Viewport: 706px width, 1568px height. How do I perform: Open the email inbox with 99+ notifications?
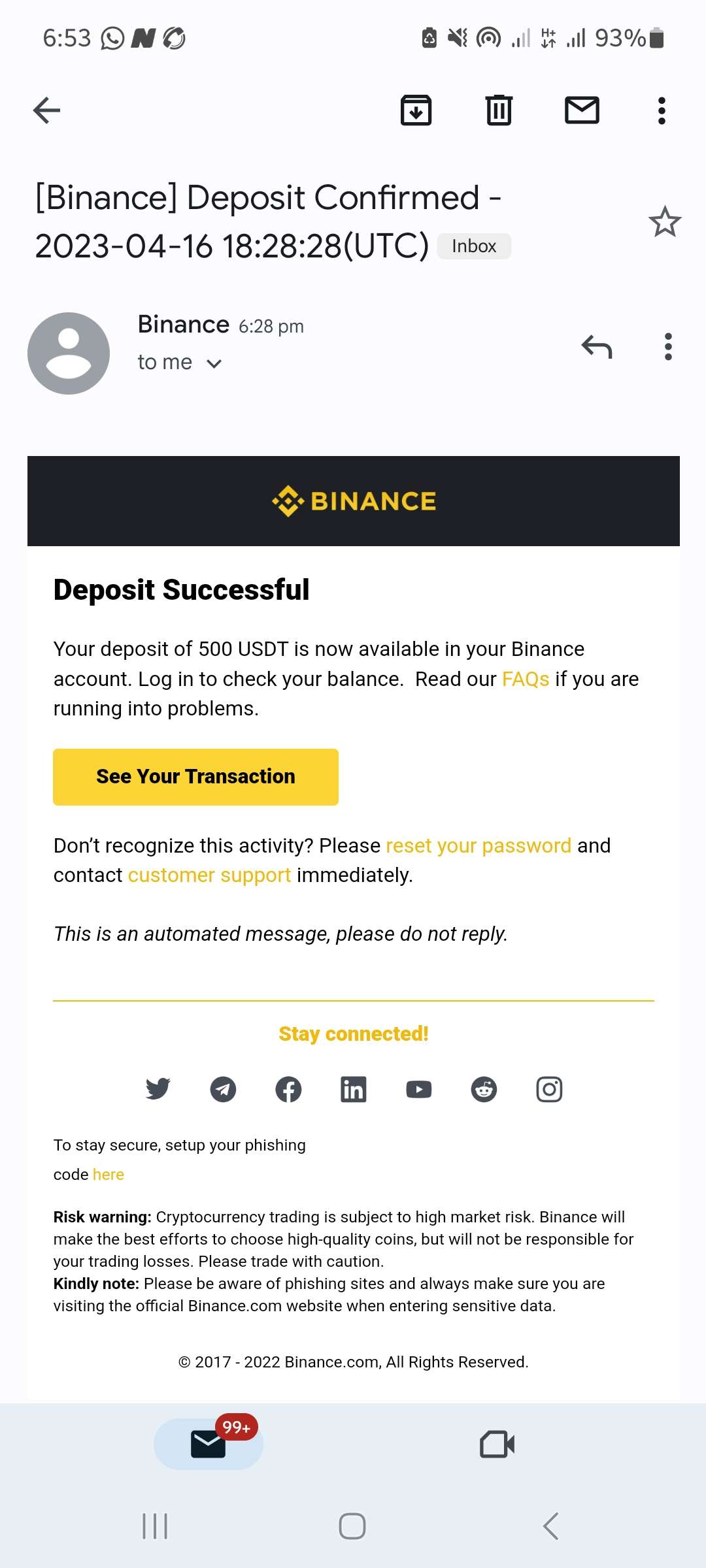pyautogui.click(x=208, y=1444)
